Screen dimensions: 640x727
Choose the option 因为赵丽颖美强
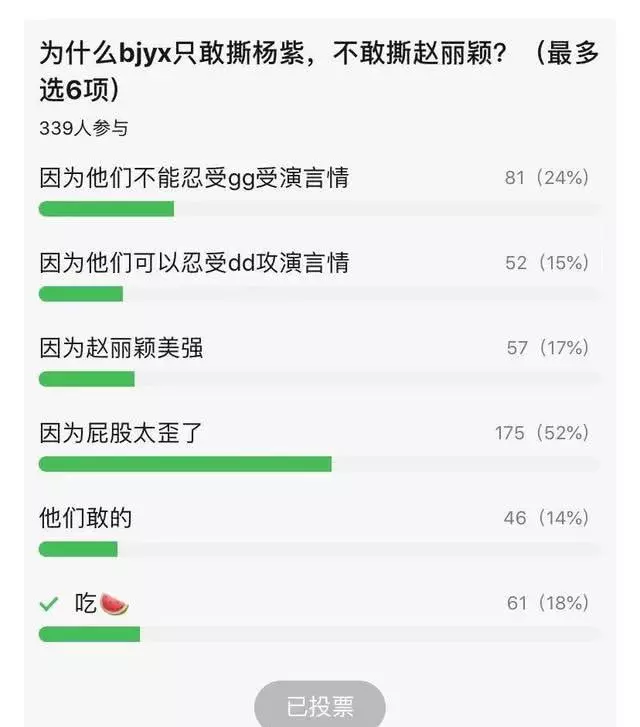pos(122,348)
